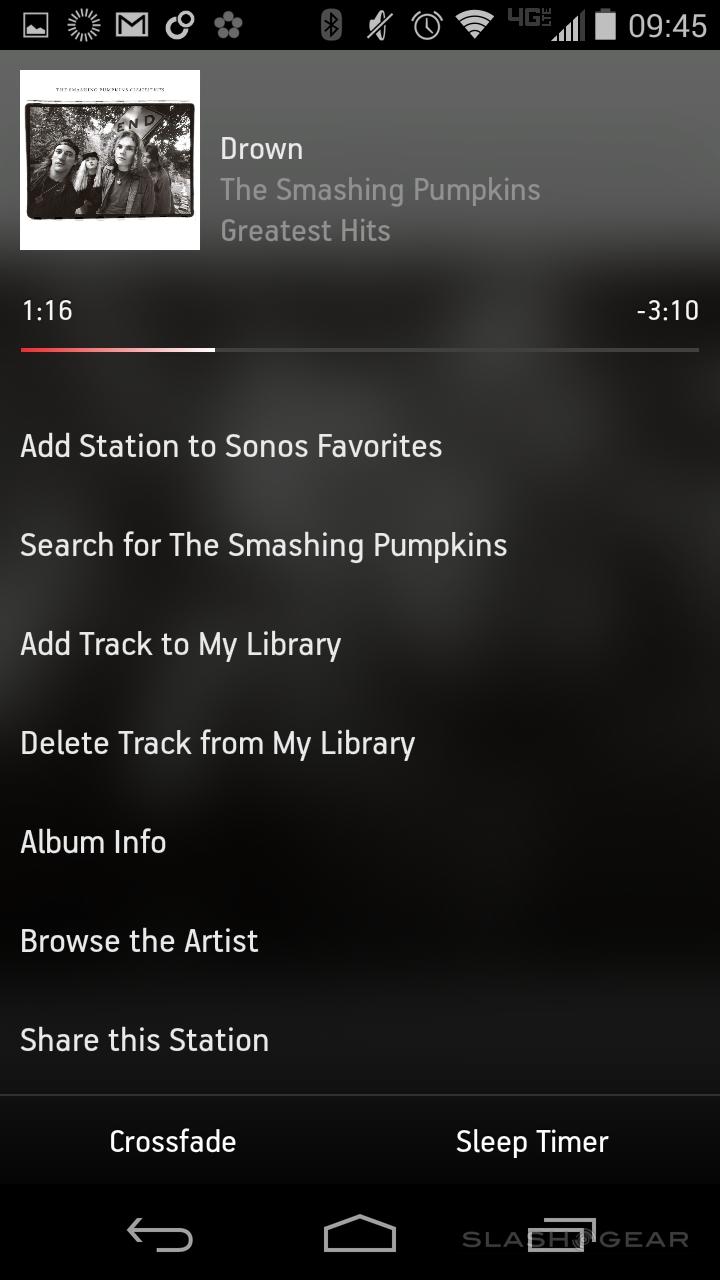Open the Sleep Timer
Screen dimensions: 720x1280
[532, 1142]
